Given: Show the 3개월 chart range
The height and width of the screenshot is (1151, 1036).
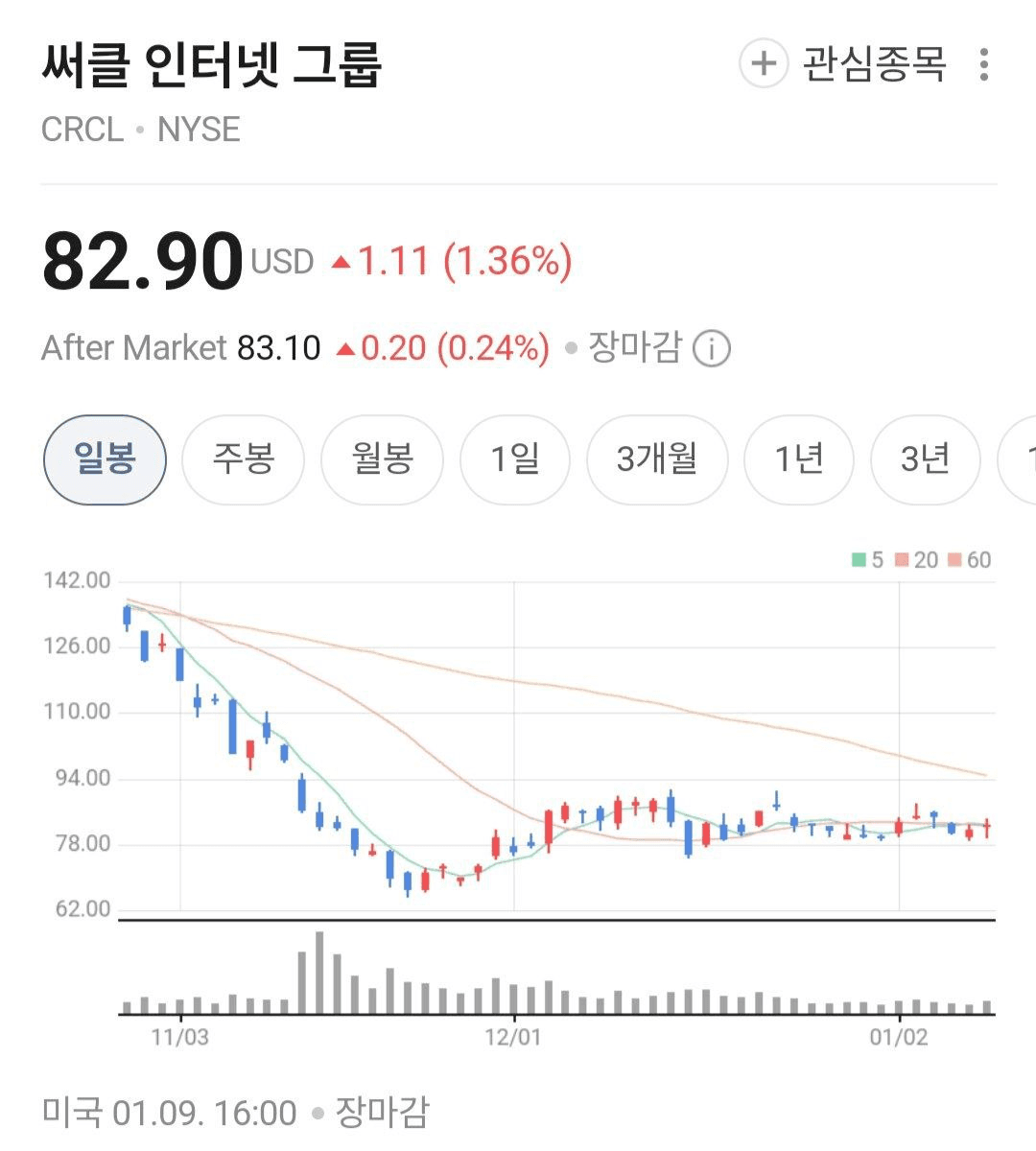Looking at the screenshot, I should (657, 459).
